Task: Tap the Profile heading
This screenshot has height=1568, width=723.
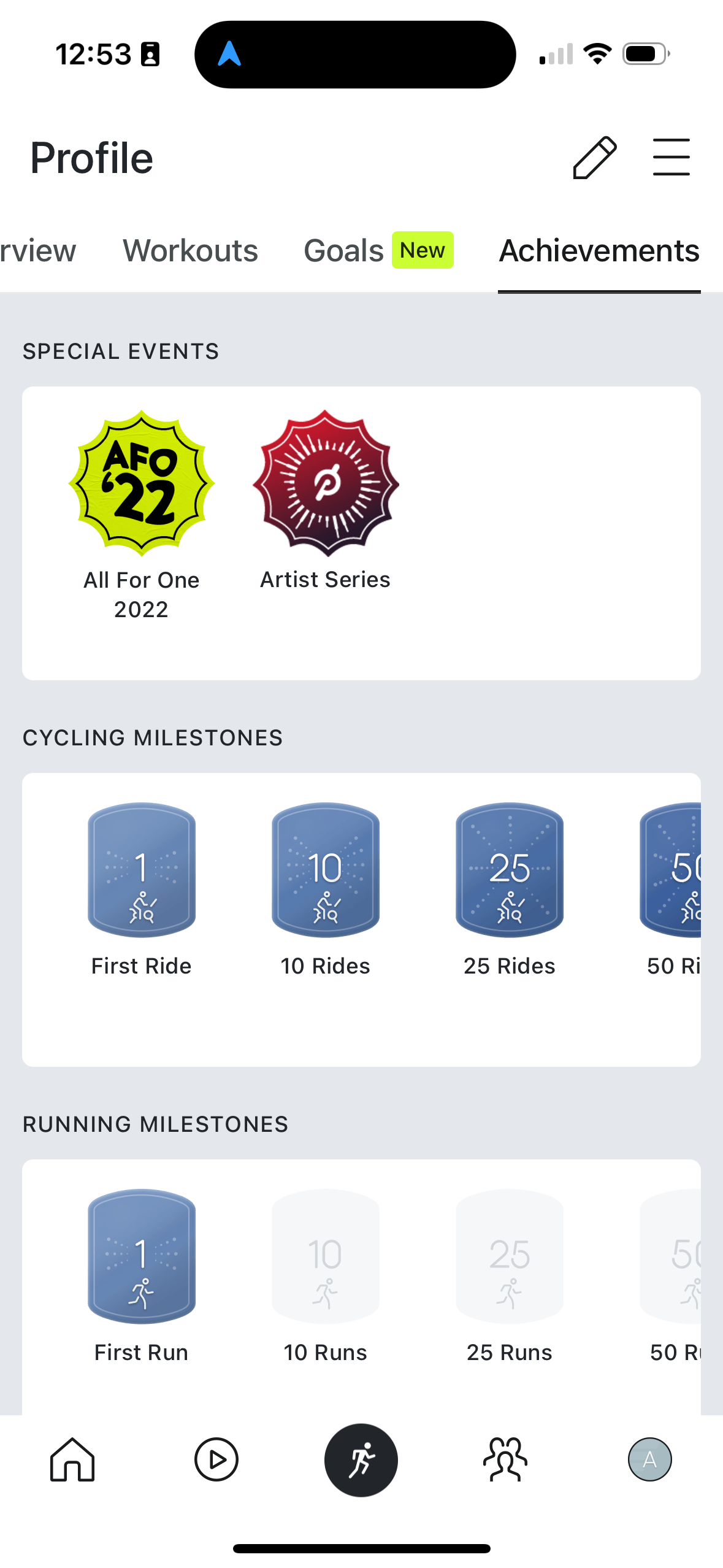Action: pyautogui.click(x=92, y=157)
